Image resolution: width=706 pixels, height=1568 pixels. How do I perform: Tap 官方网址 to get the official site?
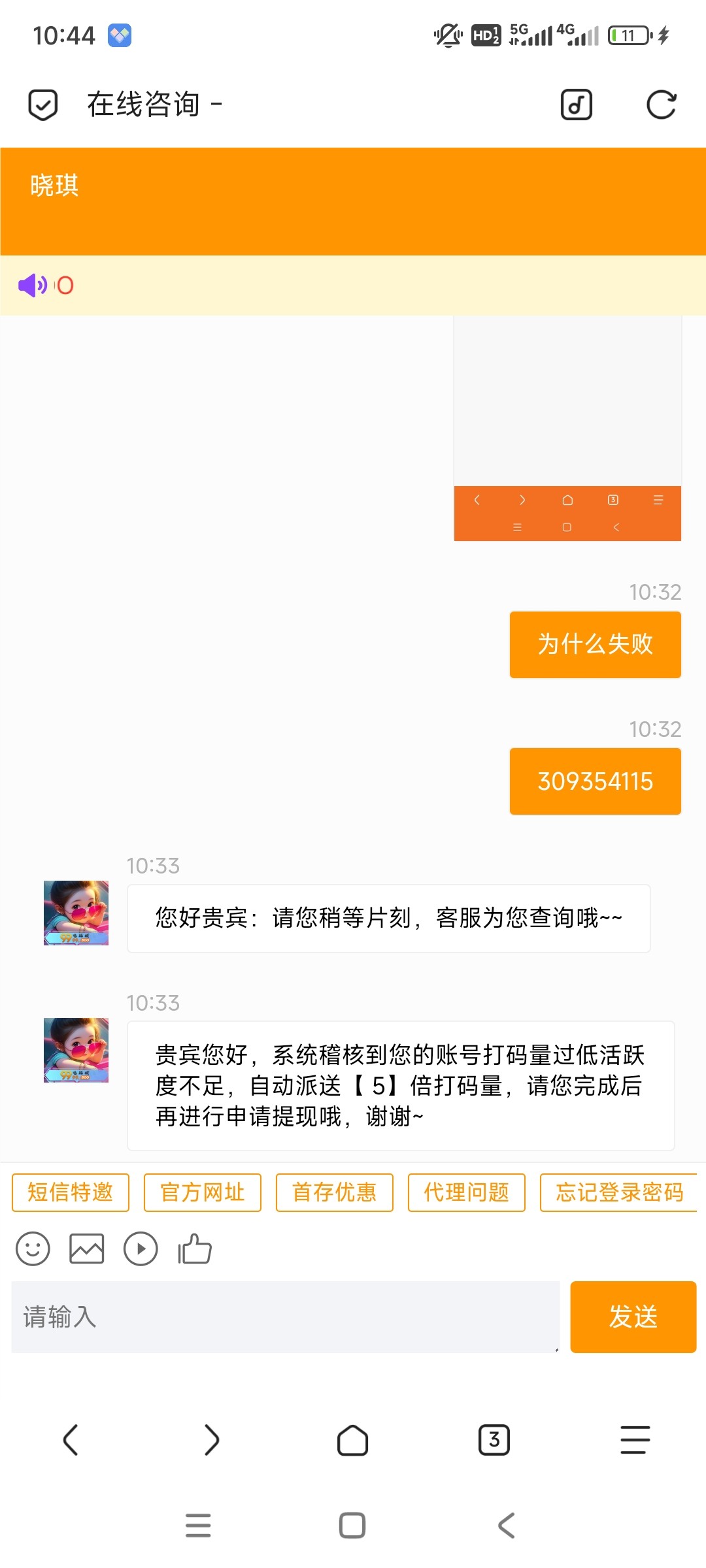(202, 1192)
